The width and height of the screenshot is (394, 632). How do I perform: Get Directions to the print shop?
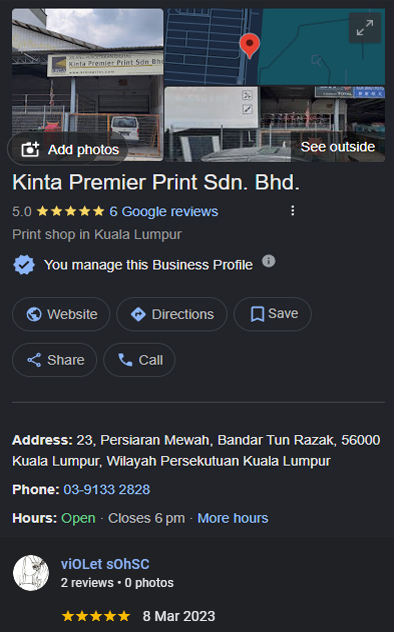click(172, 314)
